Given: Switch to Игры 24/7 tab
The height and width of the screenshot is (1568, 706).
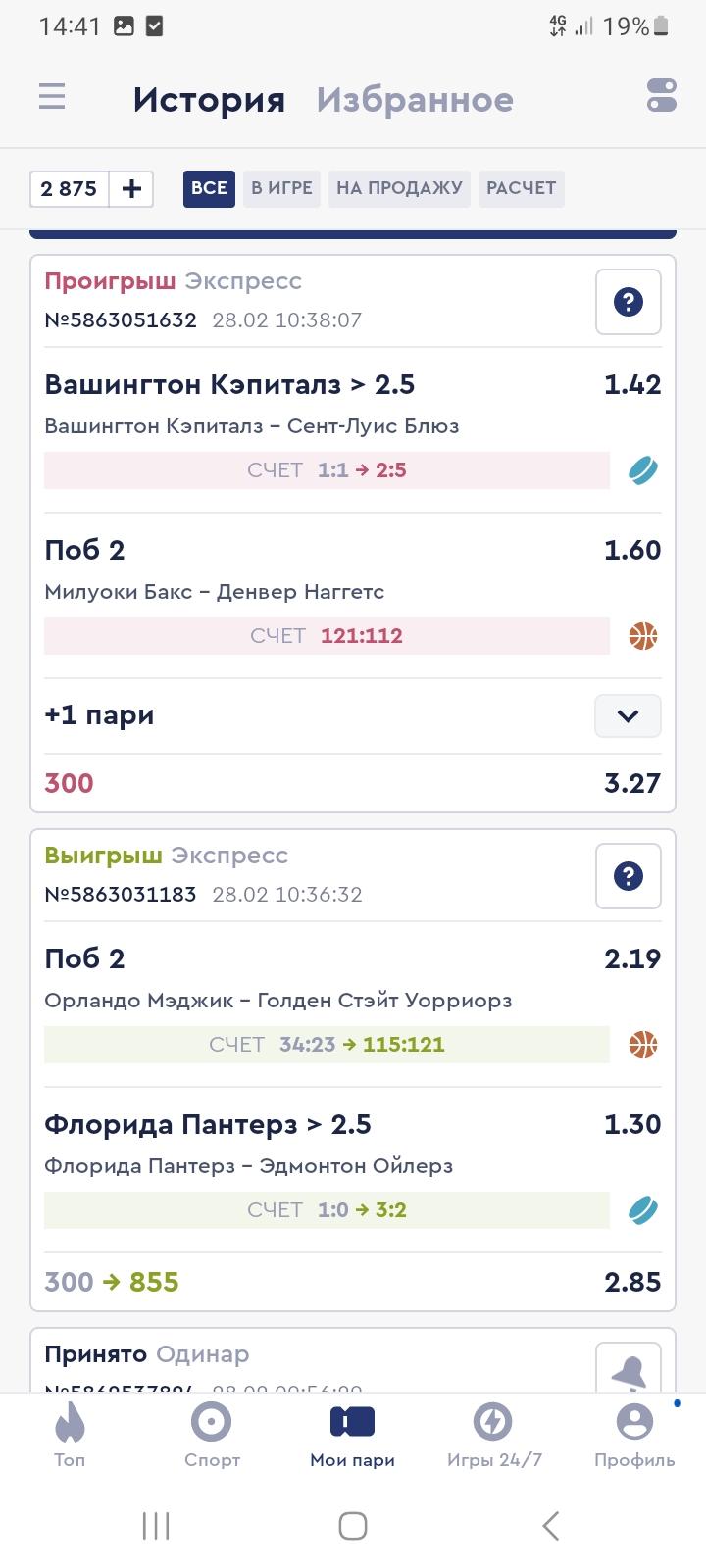Looking at the screenshot, I should click(494, 1434).
